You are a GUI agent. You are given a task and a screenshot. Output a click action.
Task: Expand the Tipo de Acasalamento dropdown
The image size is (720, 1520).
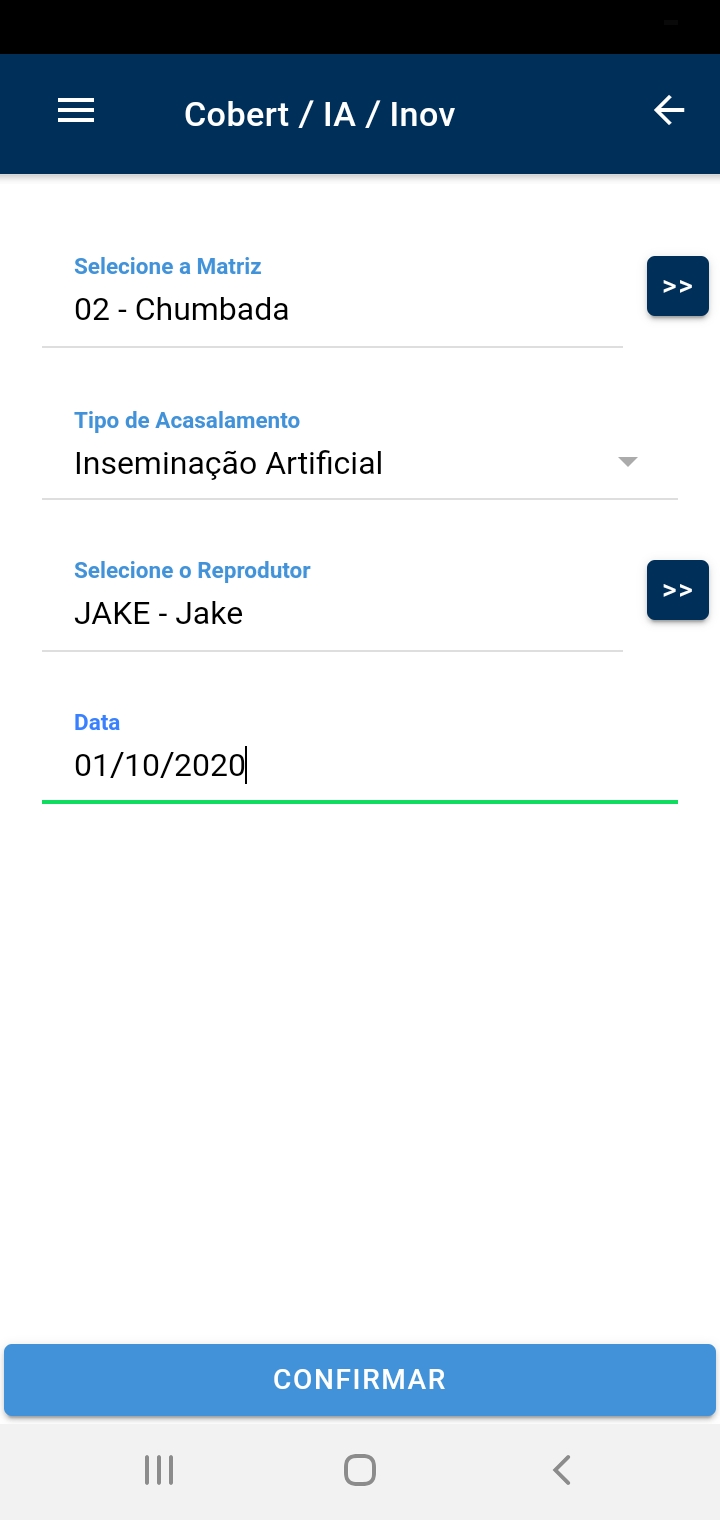(360, 450)
